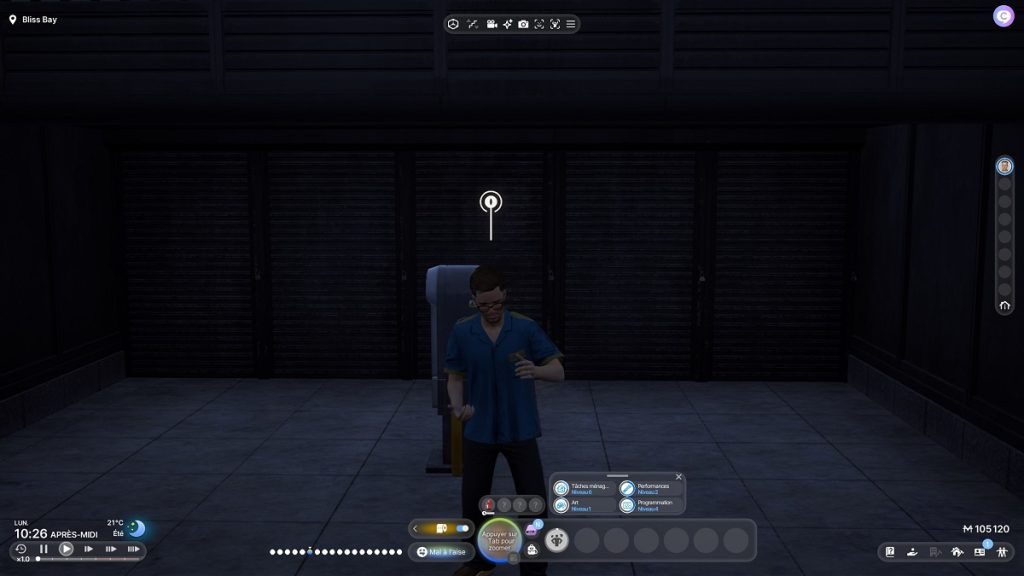This screenshot has height=576, width=1024.
Task: Open the Art skill entry
Action: click(586, 505)
